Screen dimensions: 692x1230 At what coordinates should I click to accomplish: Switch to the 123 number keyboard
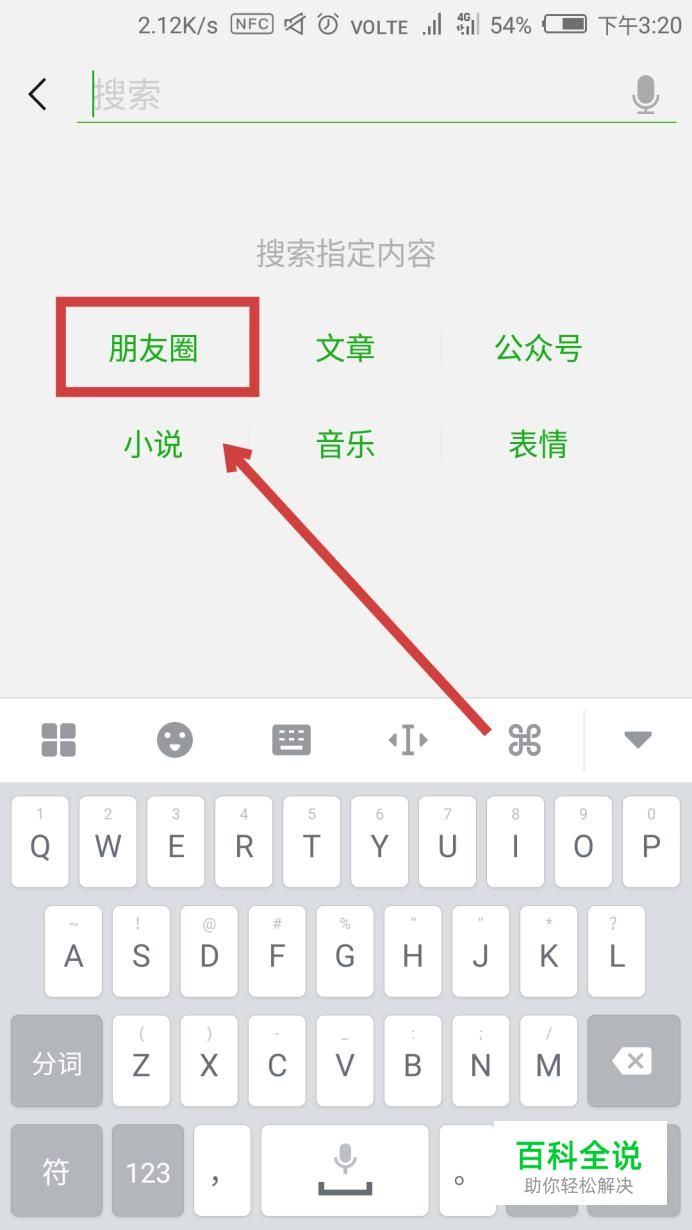[x=148, y=1170]
